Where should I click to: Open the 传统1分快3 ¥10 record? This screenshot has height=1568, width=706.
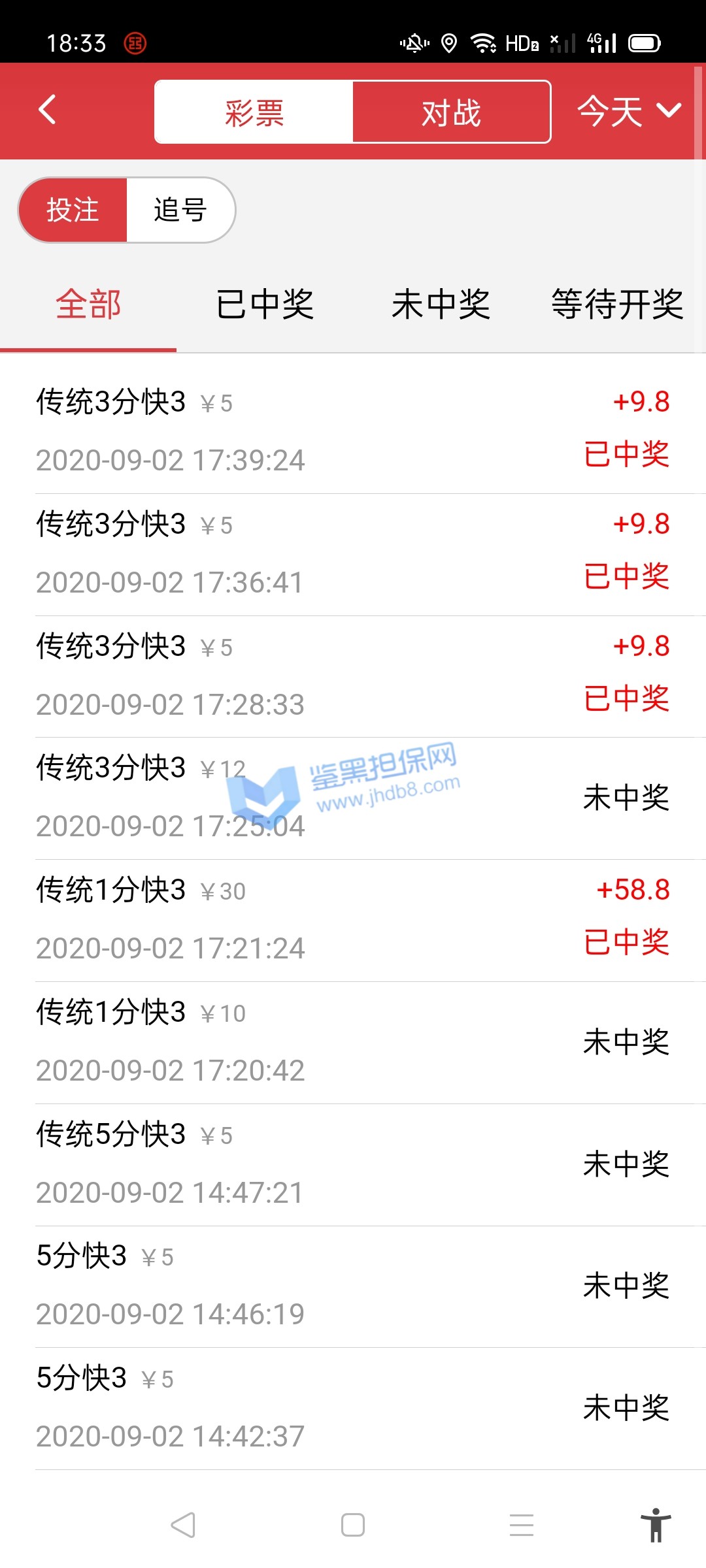(353, 1042)
